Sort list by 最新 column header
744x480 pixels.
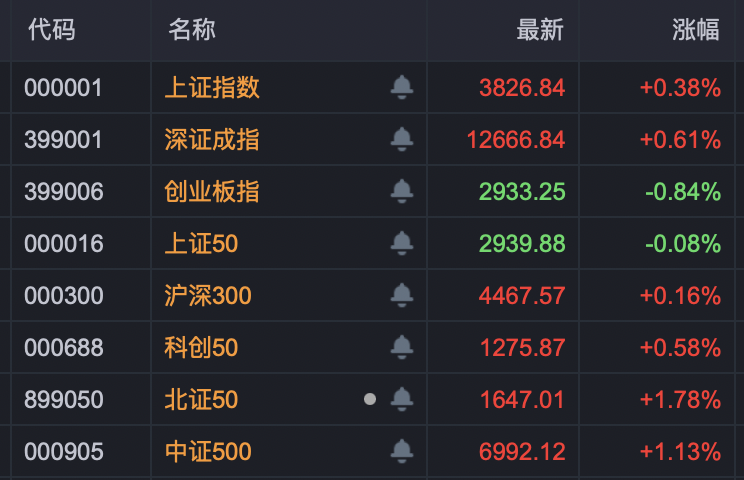540,30
